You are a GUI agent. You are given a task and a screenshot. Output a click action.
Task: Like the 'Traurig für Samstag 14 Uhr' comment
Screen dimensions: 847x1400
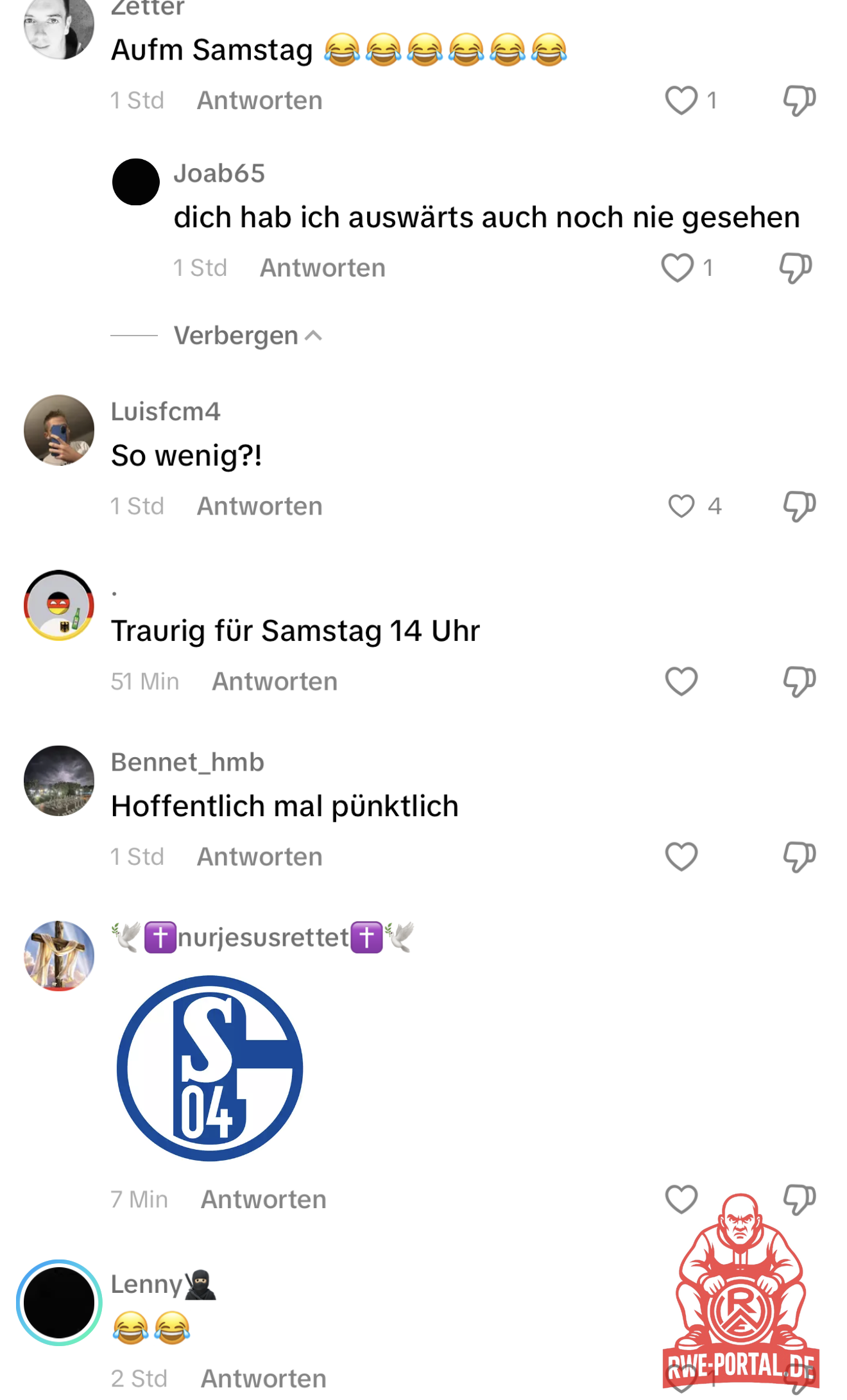681,681
